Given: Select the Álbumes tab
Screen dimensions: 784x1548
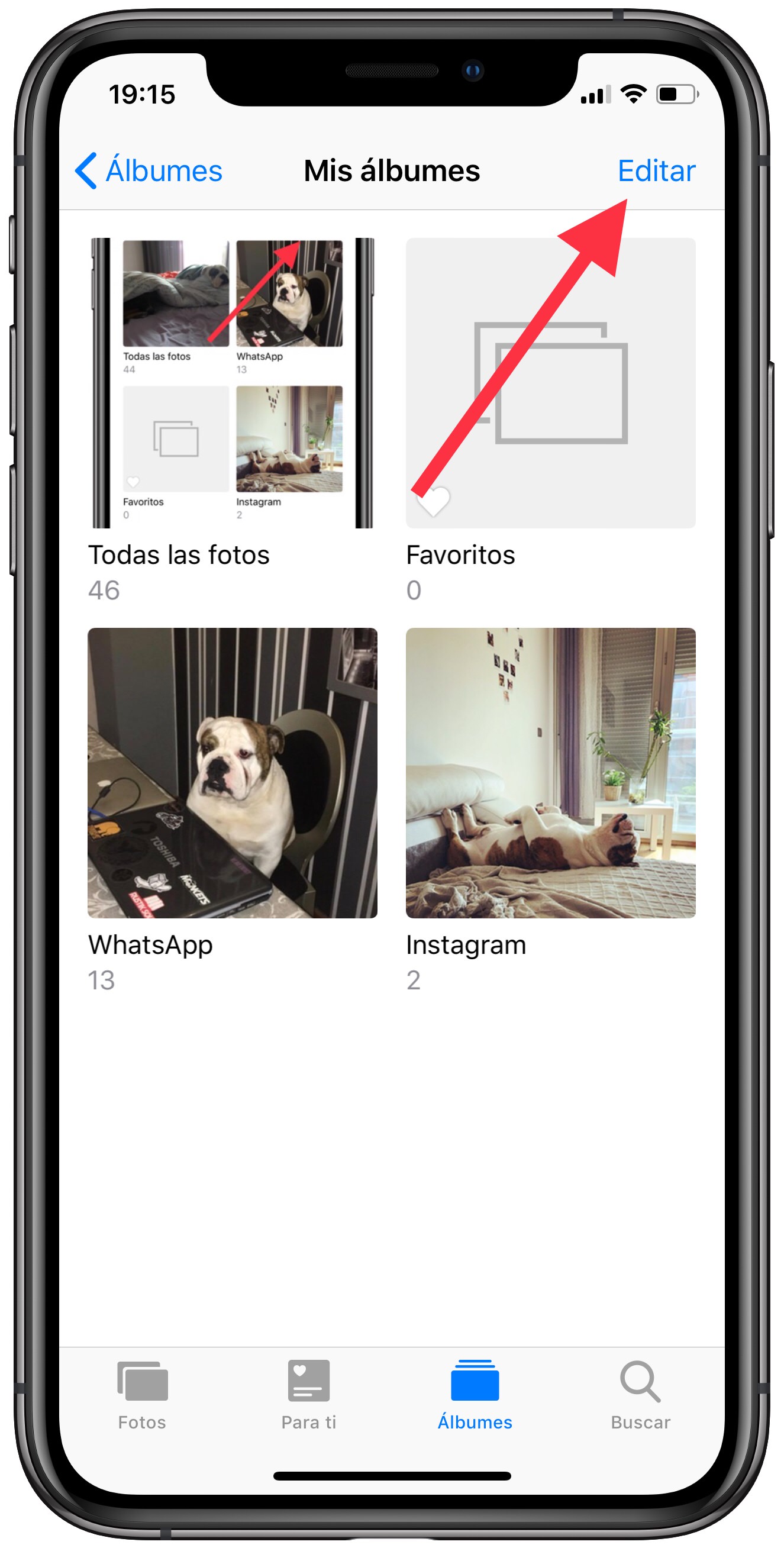Looking at the screenshot, I should [475, 1395].
